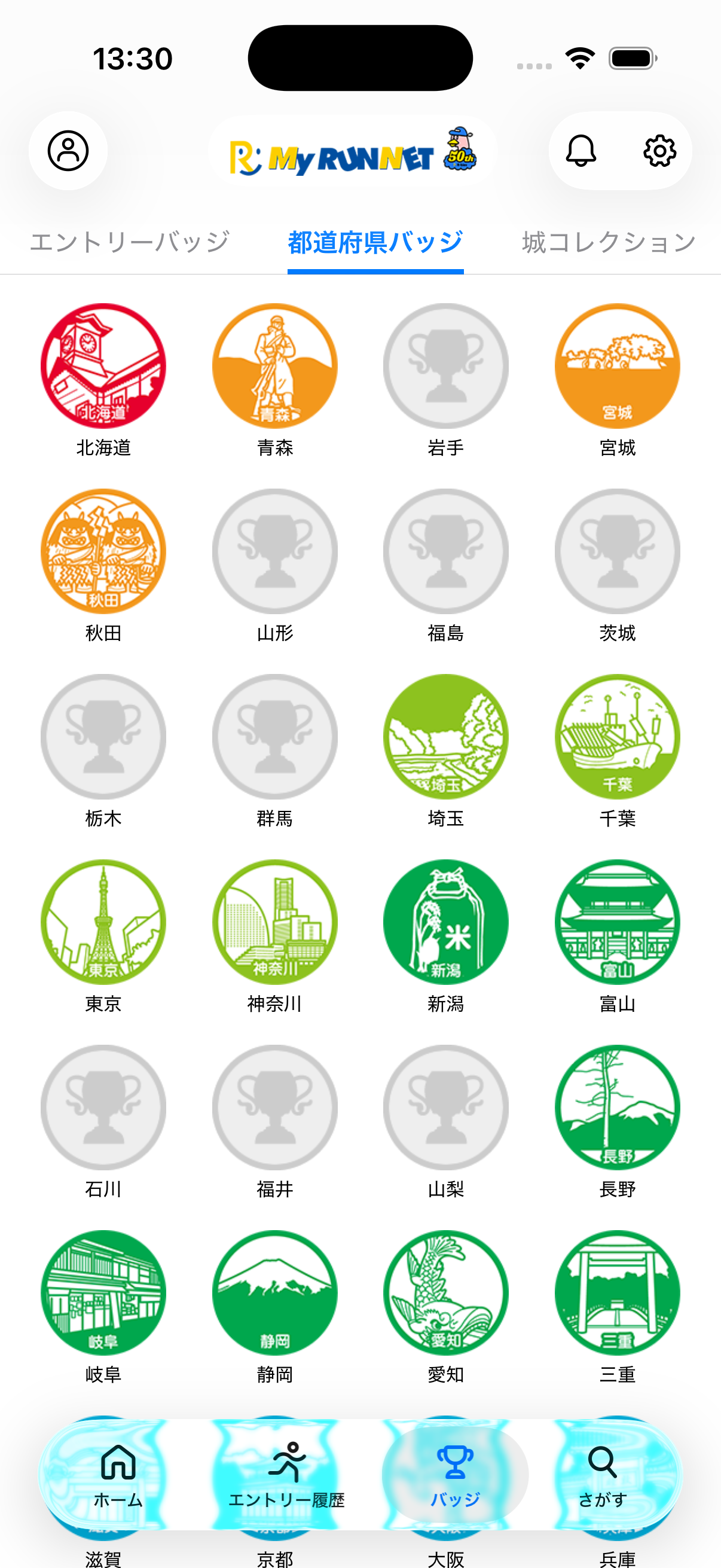Open the 静岡 Mt. Fuji badge

pos(275,1293)
